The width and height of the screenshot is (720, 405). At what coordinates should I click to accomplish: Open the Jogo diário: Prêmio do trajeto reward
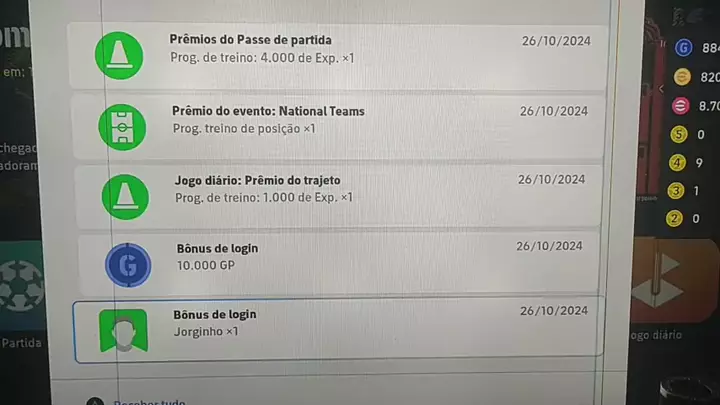click(x=338, y=189)
